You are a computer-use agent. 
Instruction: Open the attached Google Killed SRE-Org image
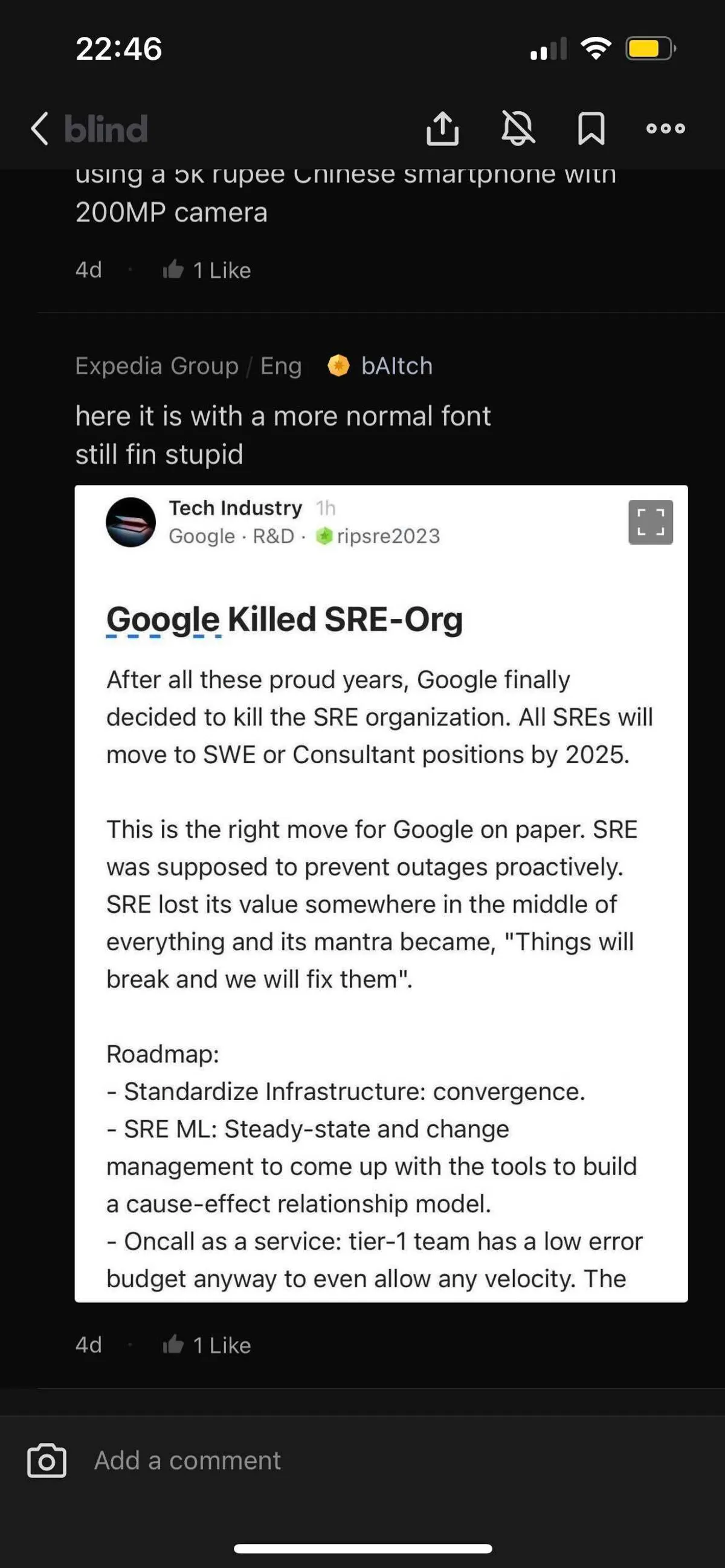pyautogui.click(x=381, y=893)
